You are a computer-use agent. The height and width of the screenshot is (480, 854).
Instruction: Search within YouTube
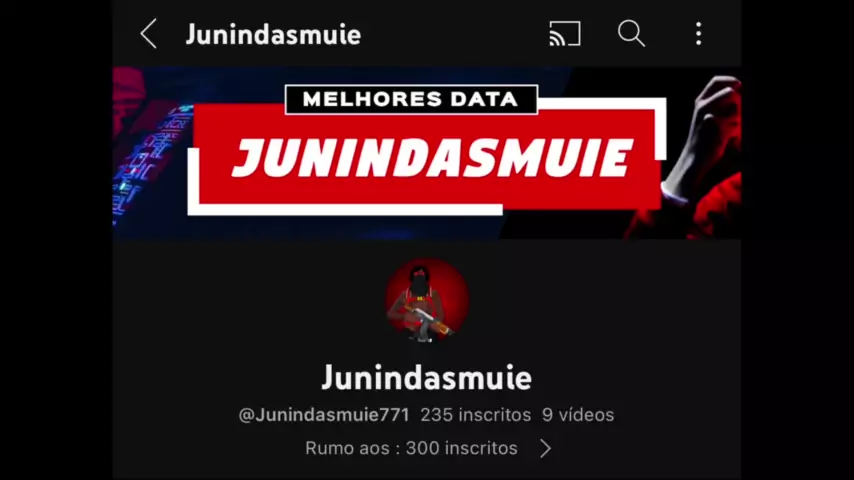(631, 34)
